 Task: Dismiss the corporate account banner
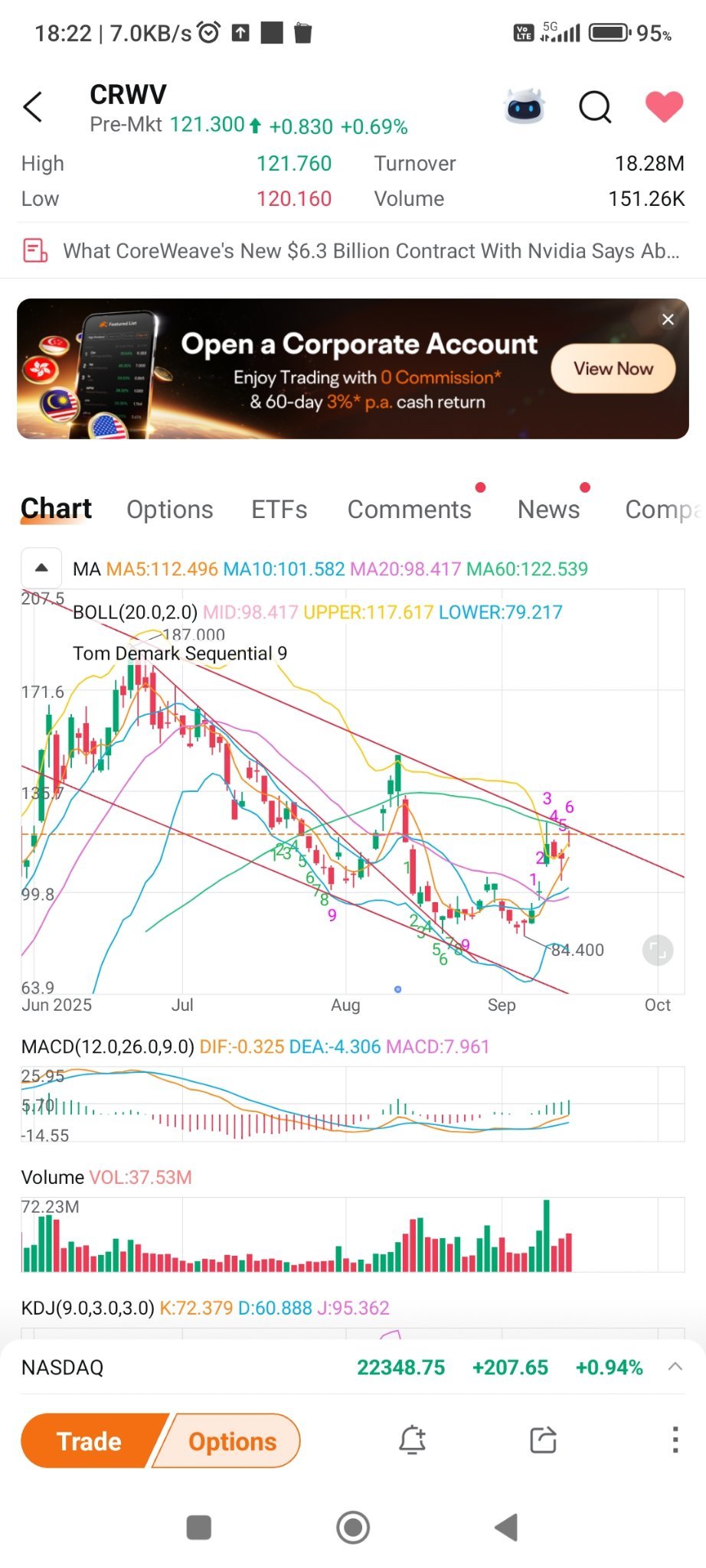click(x=668, y=319)
